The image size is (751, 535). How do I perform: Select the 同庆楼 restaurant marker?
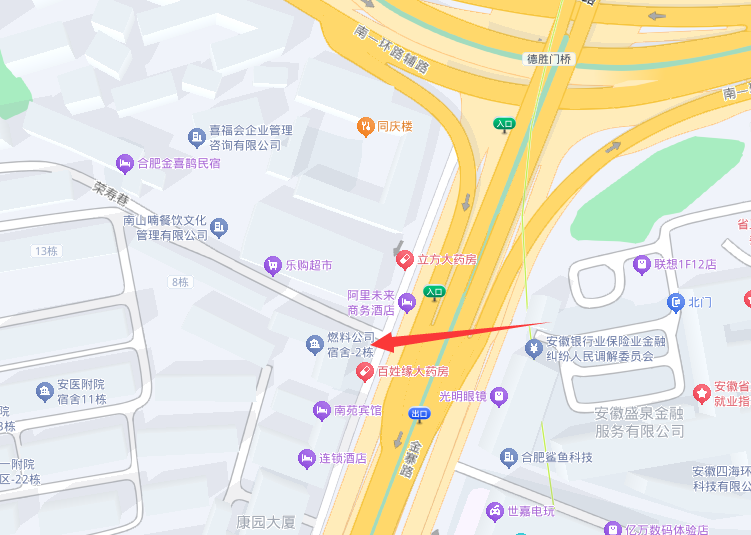pos(366,127)
